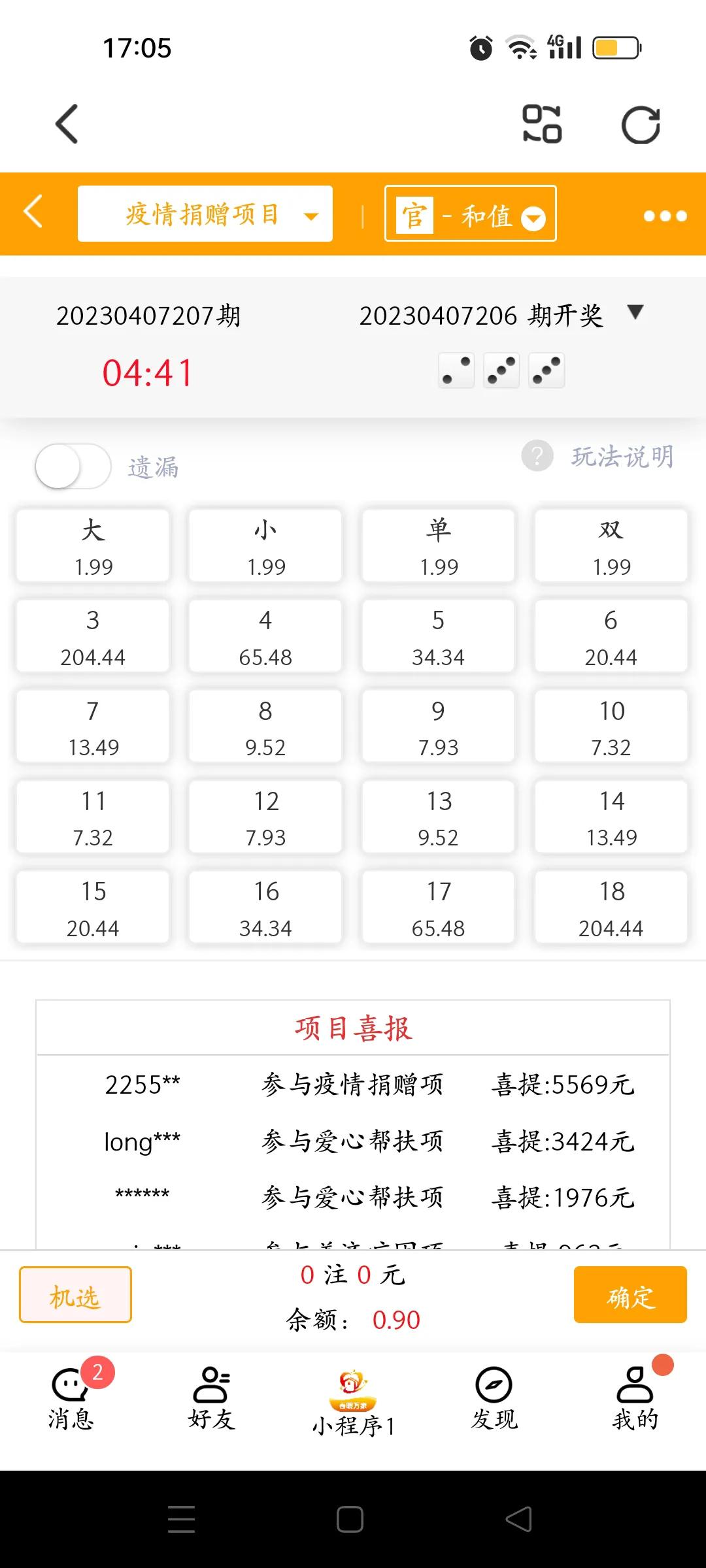Expand the 20230407206 期开奖 results triangle
This screenshot has width=706, height=1568.
pos(635,314)
